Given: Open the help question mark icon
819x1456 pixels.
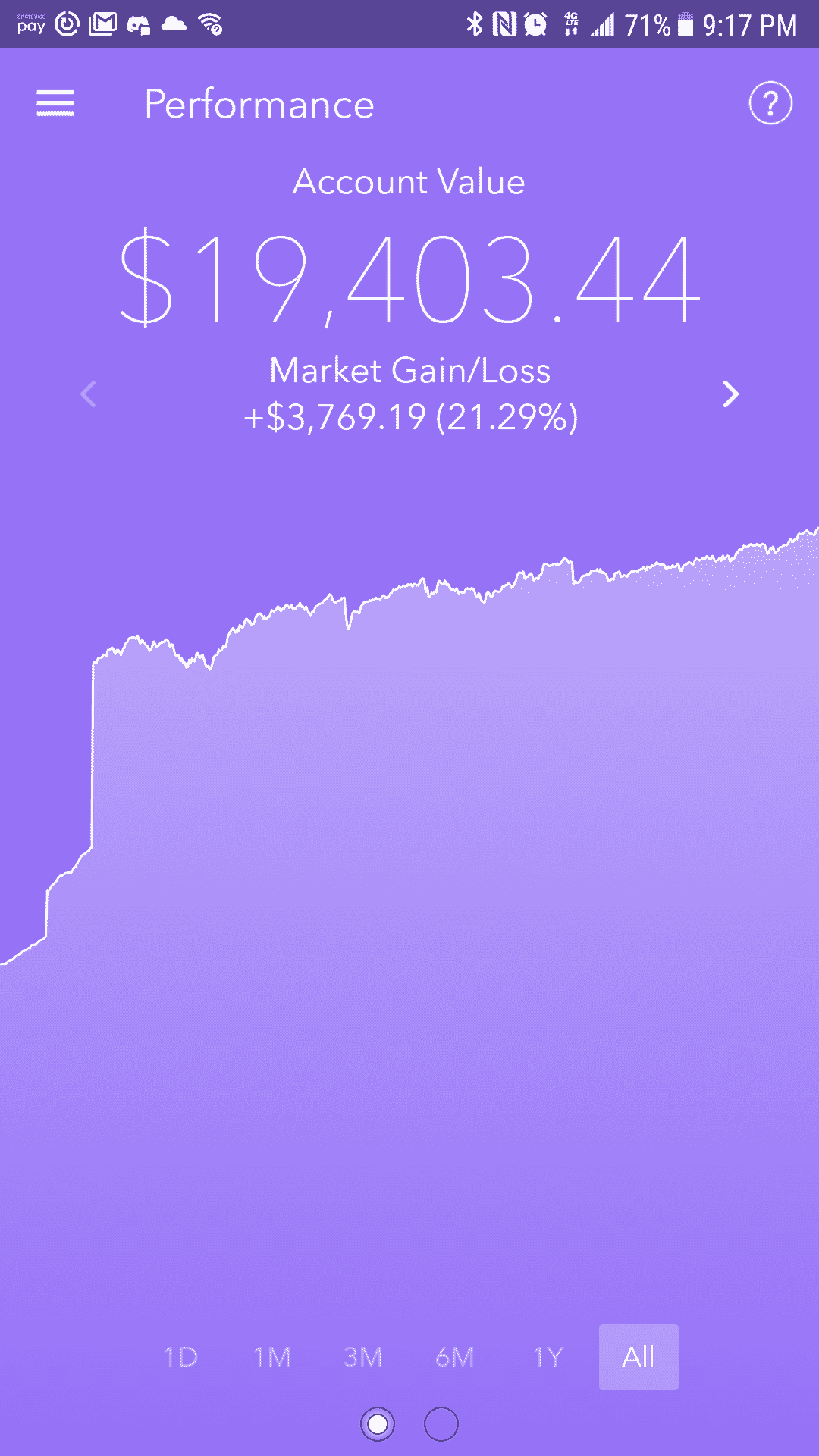Looking at the screenshot, I should [770, 103].
